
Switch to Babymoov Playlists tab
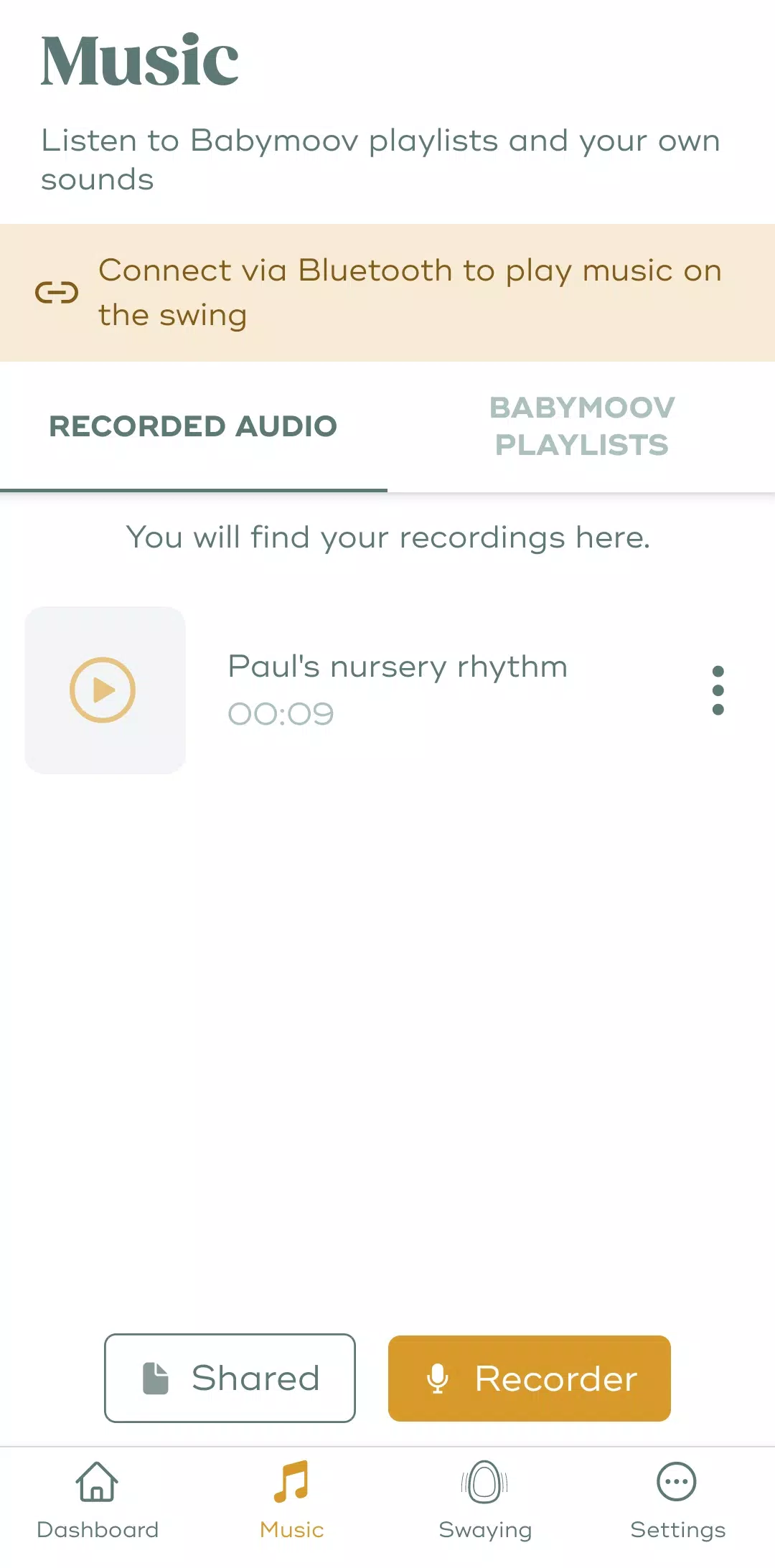click(x=581, y=426)
